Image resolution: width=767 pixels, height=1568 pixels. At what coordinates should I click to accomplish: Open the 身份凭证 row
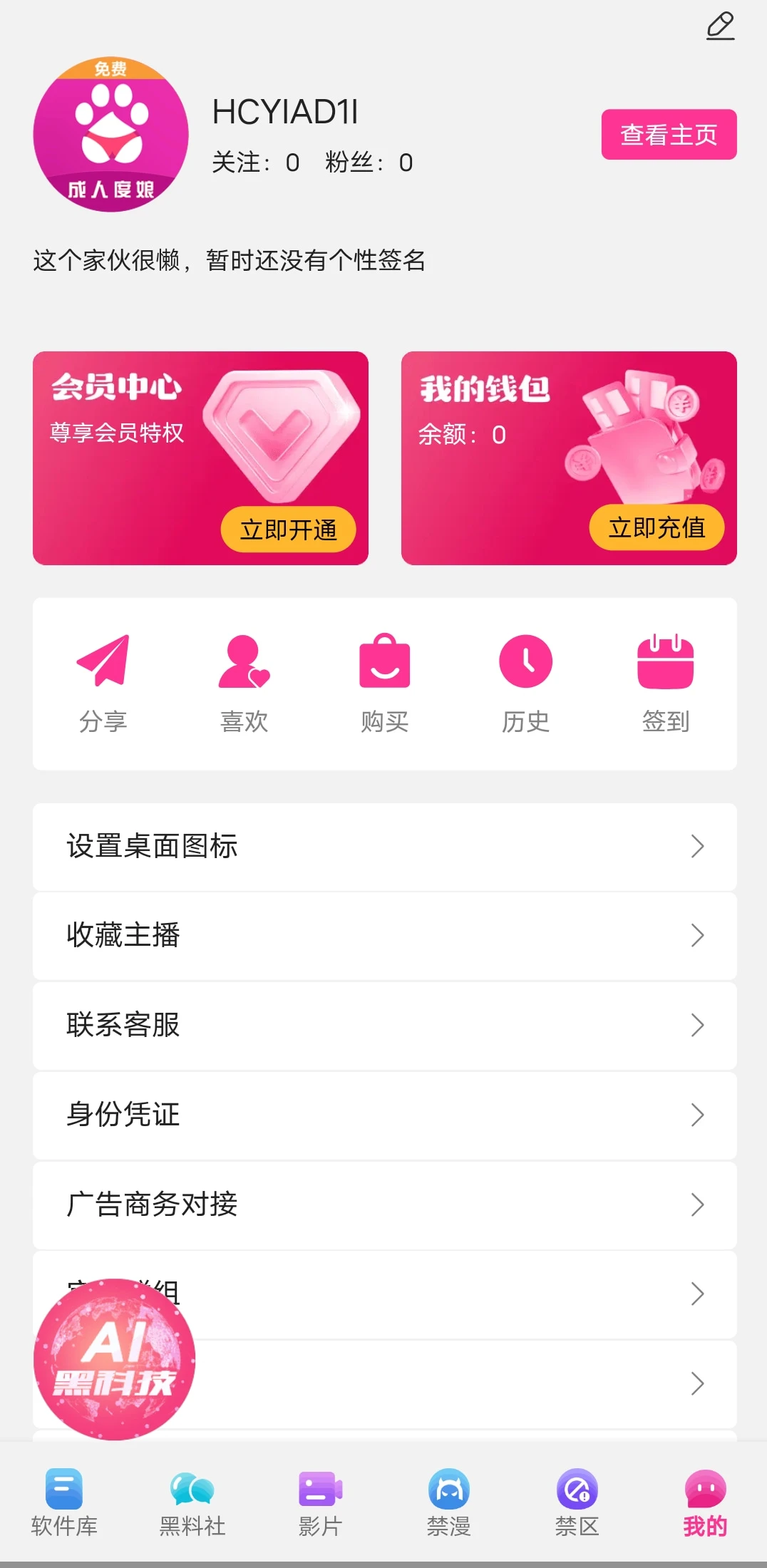point(385,1115)
